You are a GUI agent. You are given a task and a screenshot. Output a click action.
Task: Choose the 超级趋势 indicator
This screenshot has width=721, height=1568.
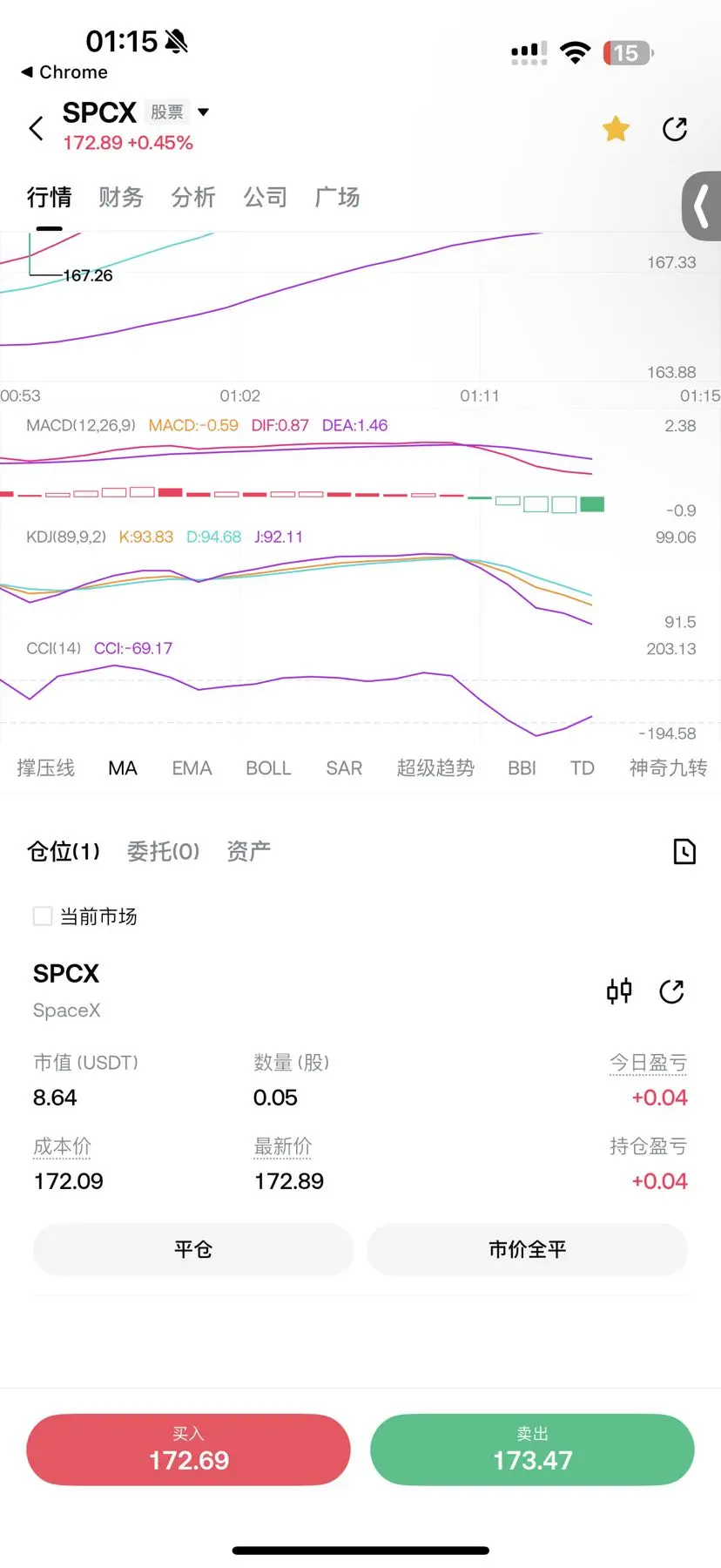pyautogui.click(x=435, y=768)
